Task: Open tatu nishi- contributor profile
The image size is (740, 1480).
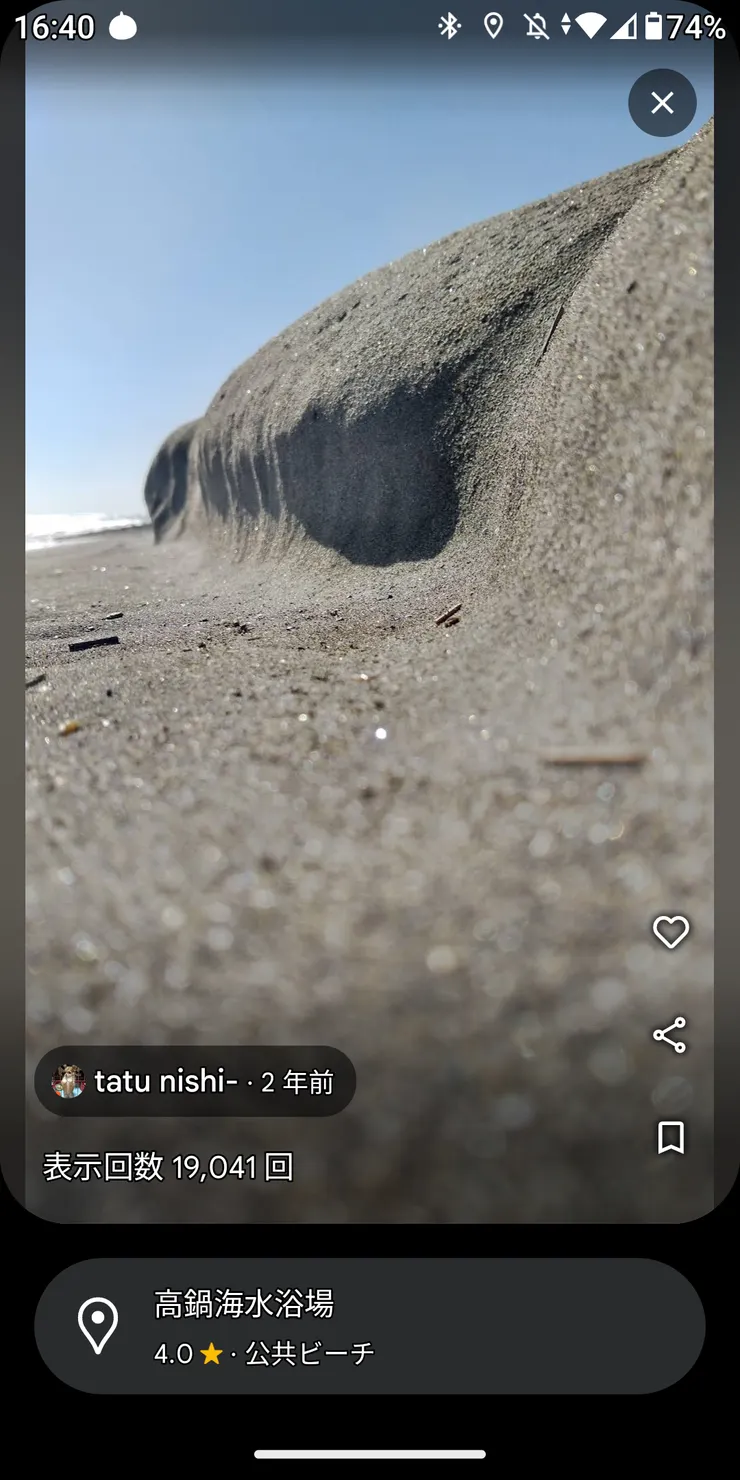Action: pos(166,1081)
